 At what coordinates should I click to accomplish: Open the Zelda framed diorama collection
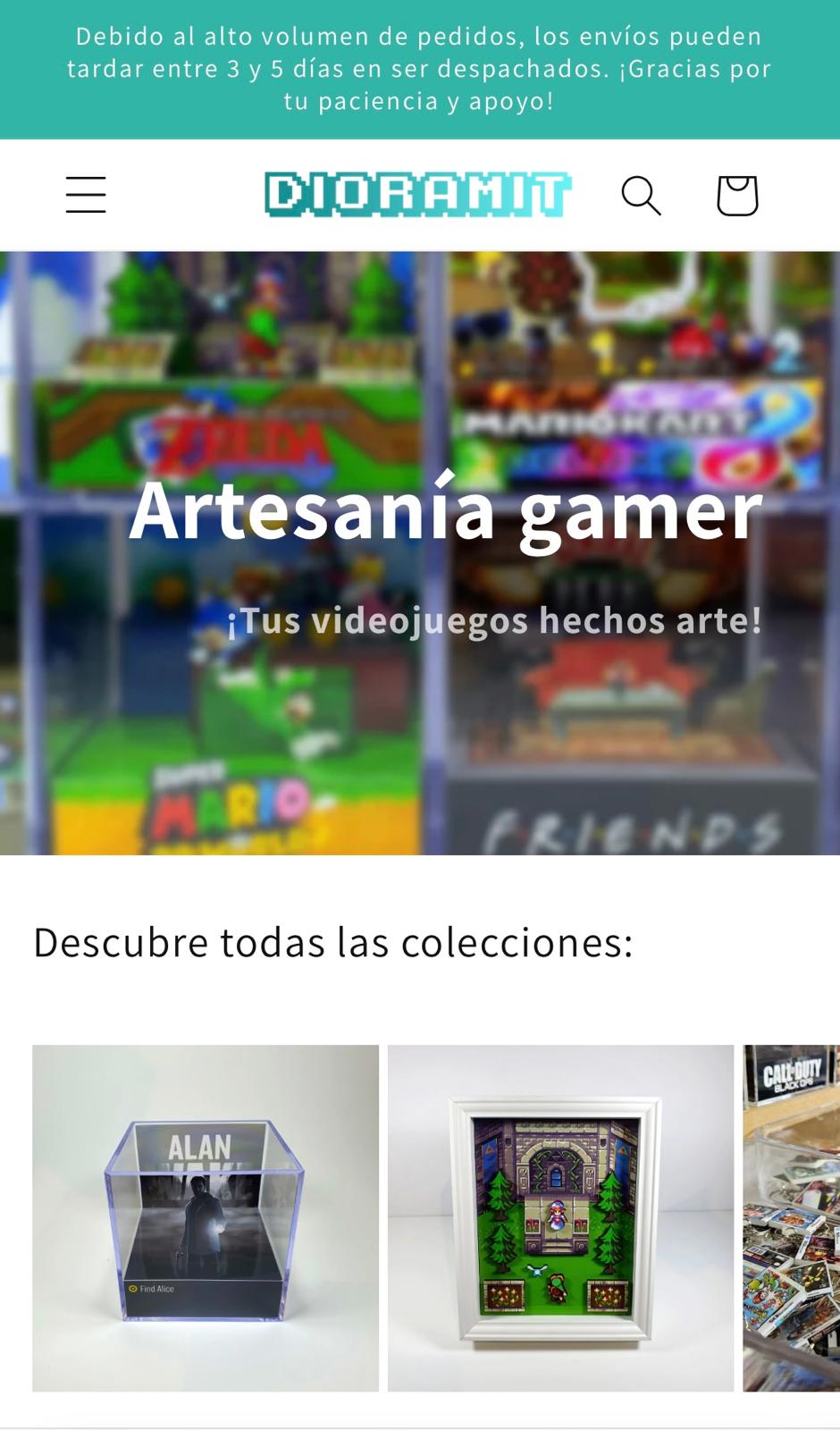point(560,1218)
